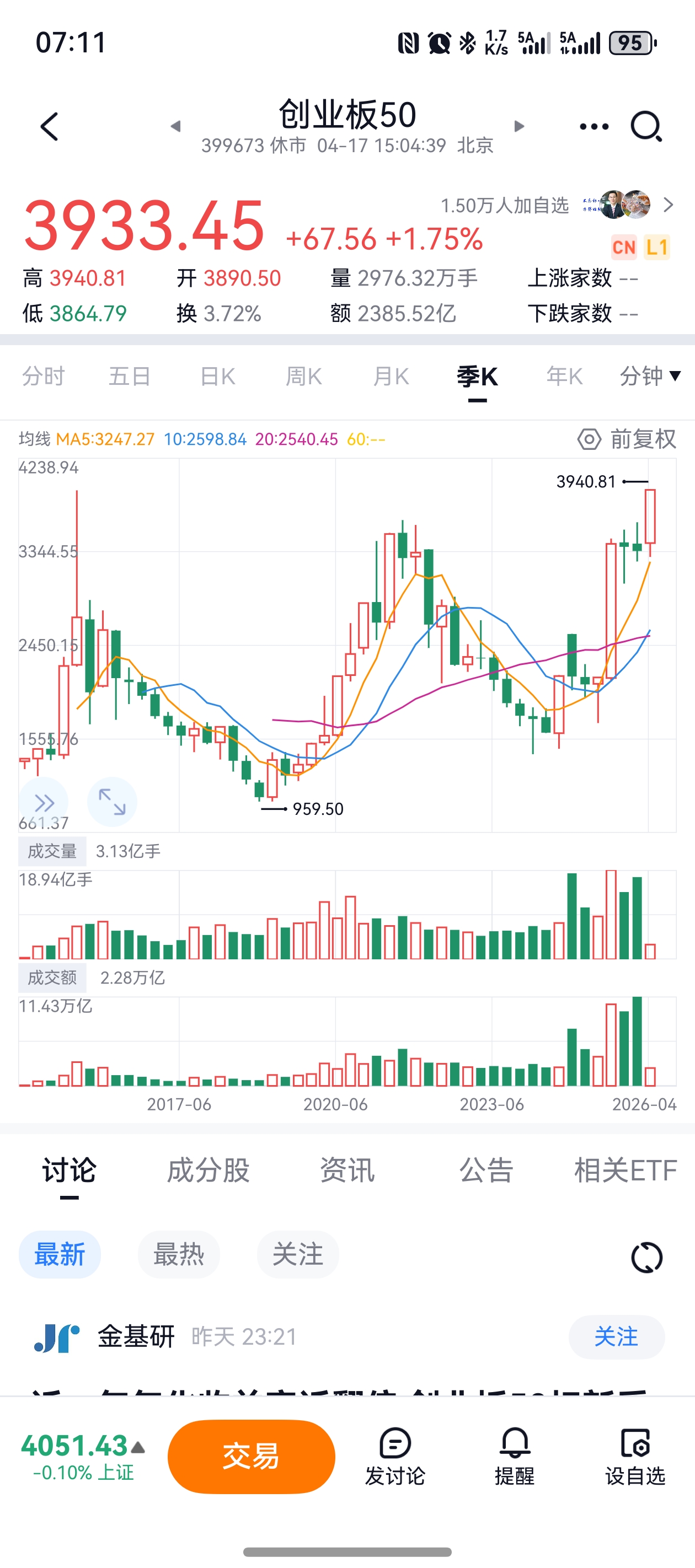Viewport: 695px width, 1568px height.
Task: Open the 成分股 tab
Action: [x=209, y=1170]
